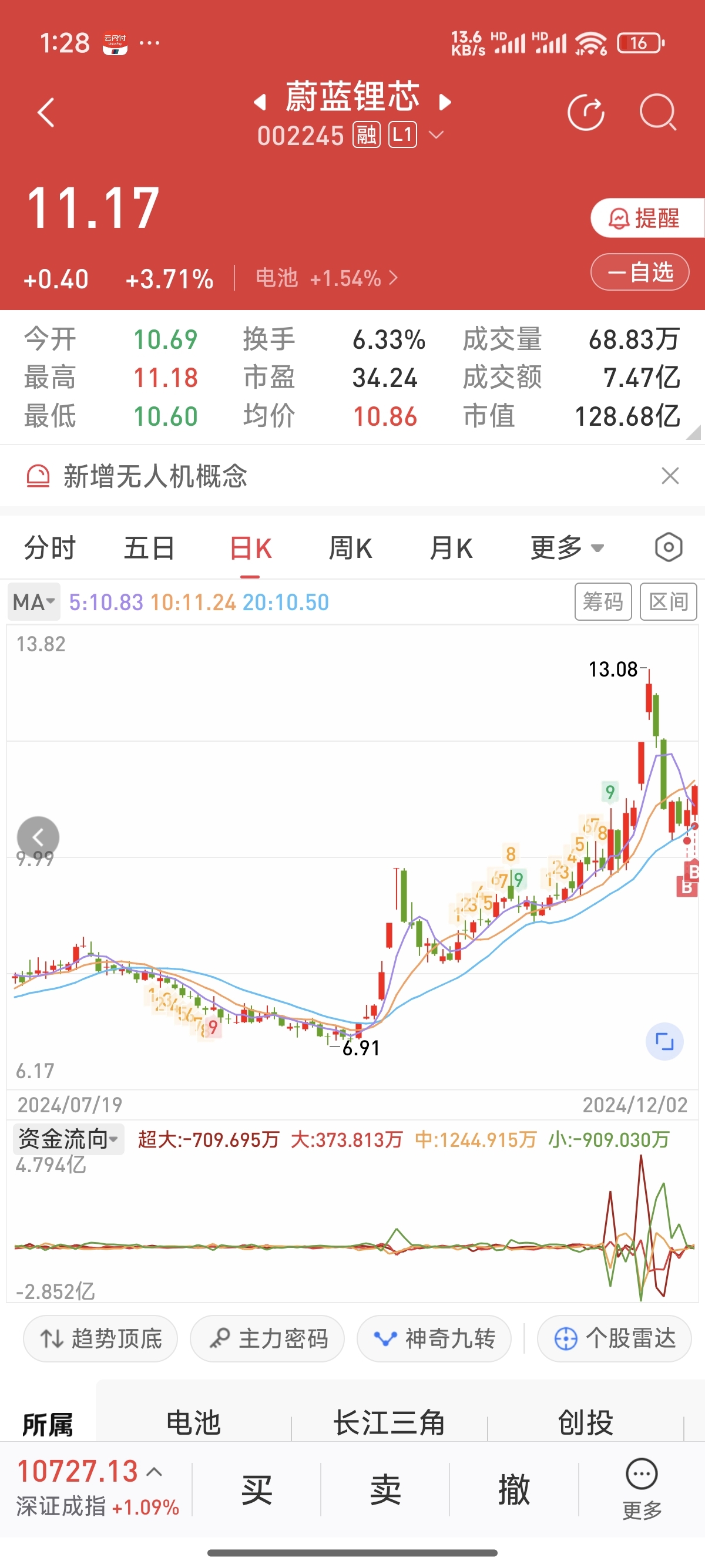Expand the 更多 chart period dropdown
705x1568 pixels.
click(x=566, y=548)
